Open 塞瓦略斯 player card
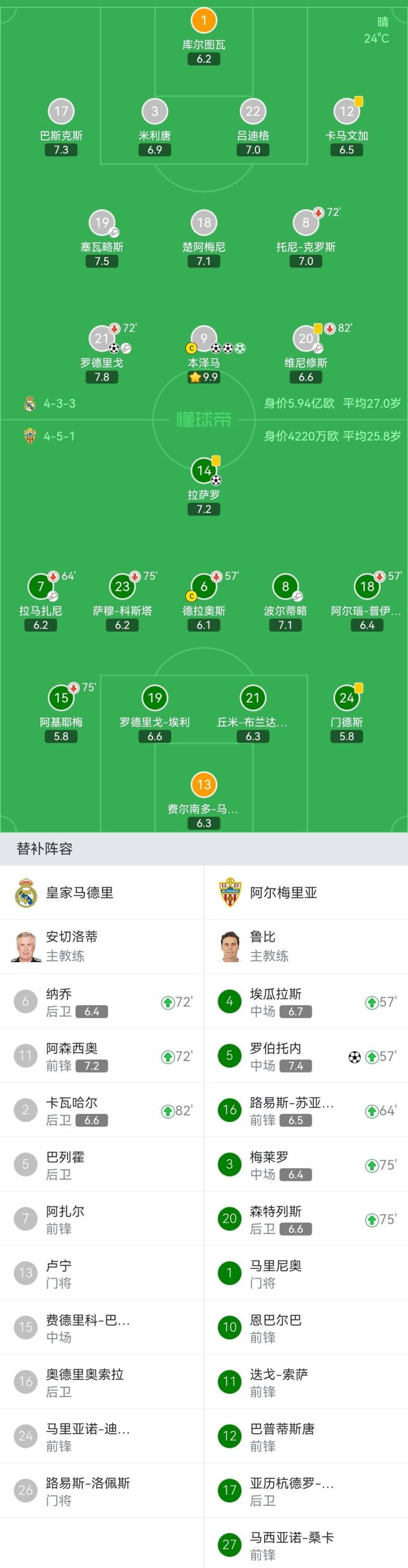 click(x=101, y=223)
